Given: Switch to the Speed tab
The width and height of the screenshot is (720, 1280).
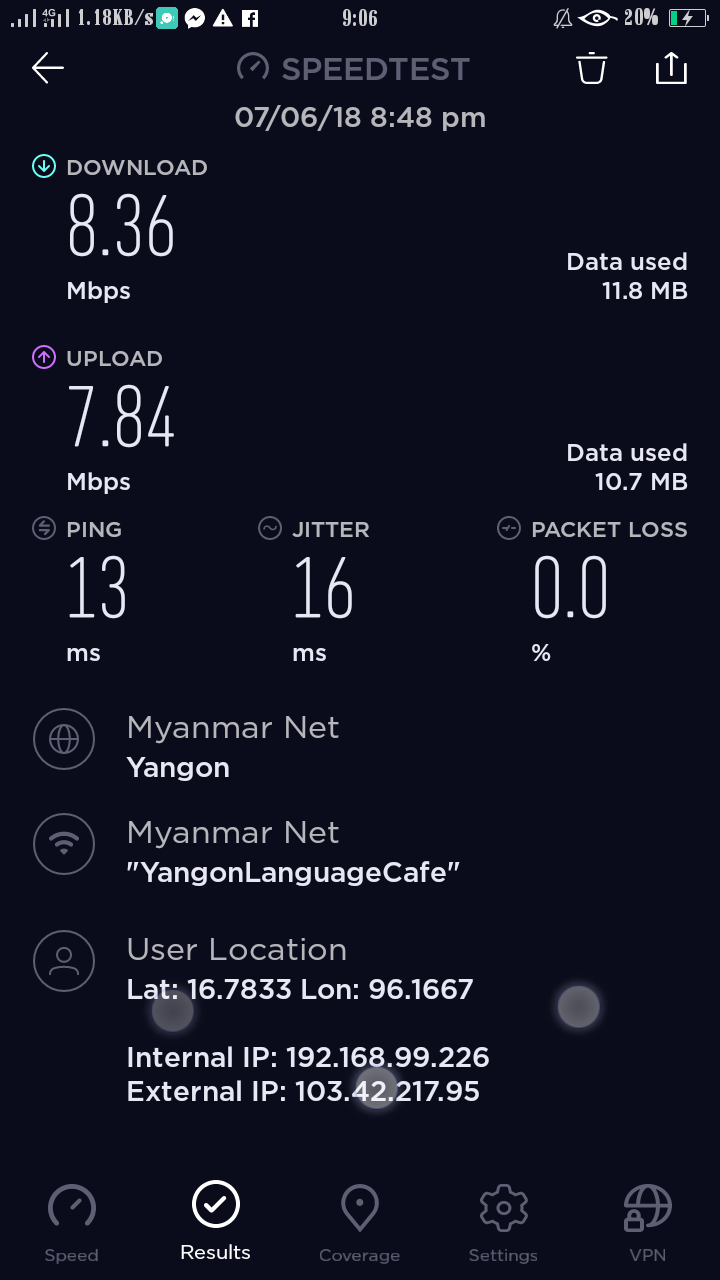Looking at the screenshot, I should click(72, 1222).
